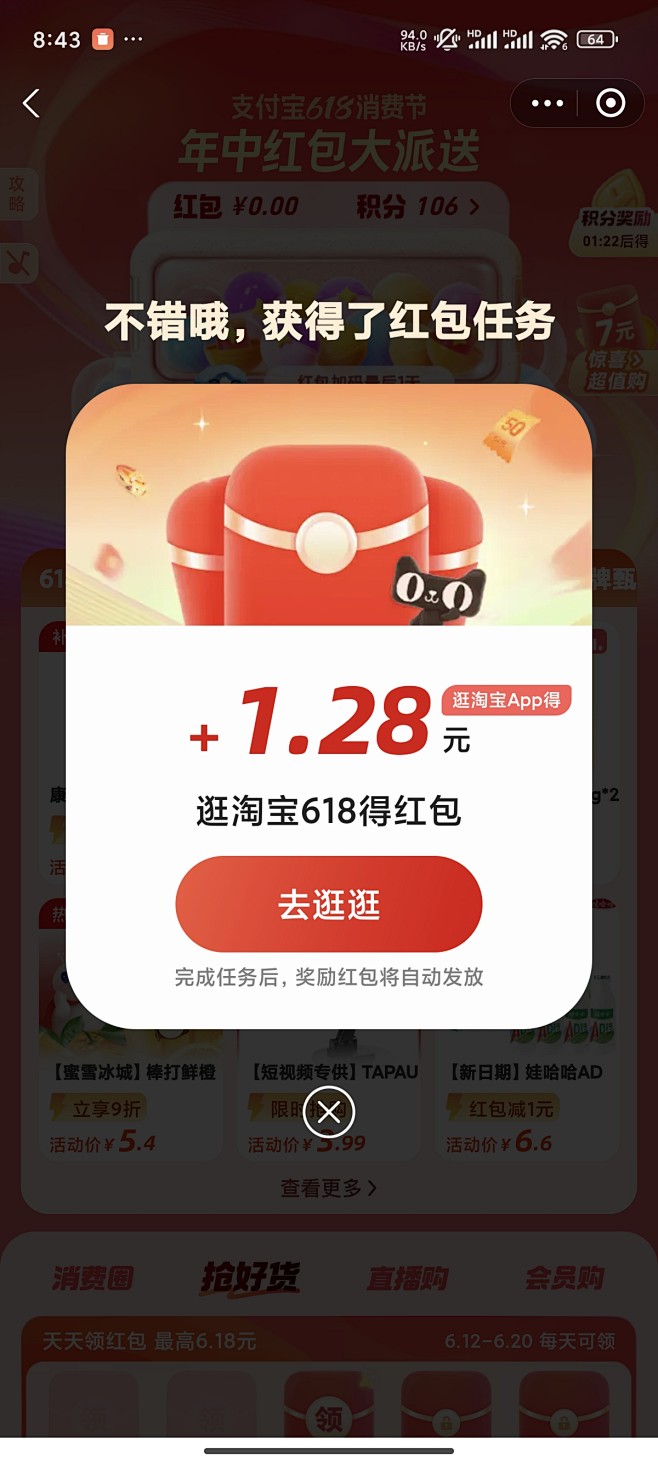Tap the 去逛逛 button

(328, 904)
